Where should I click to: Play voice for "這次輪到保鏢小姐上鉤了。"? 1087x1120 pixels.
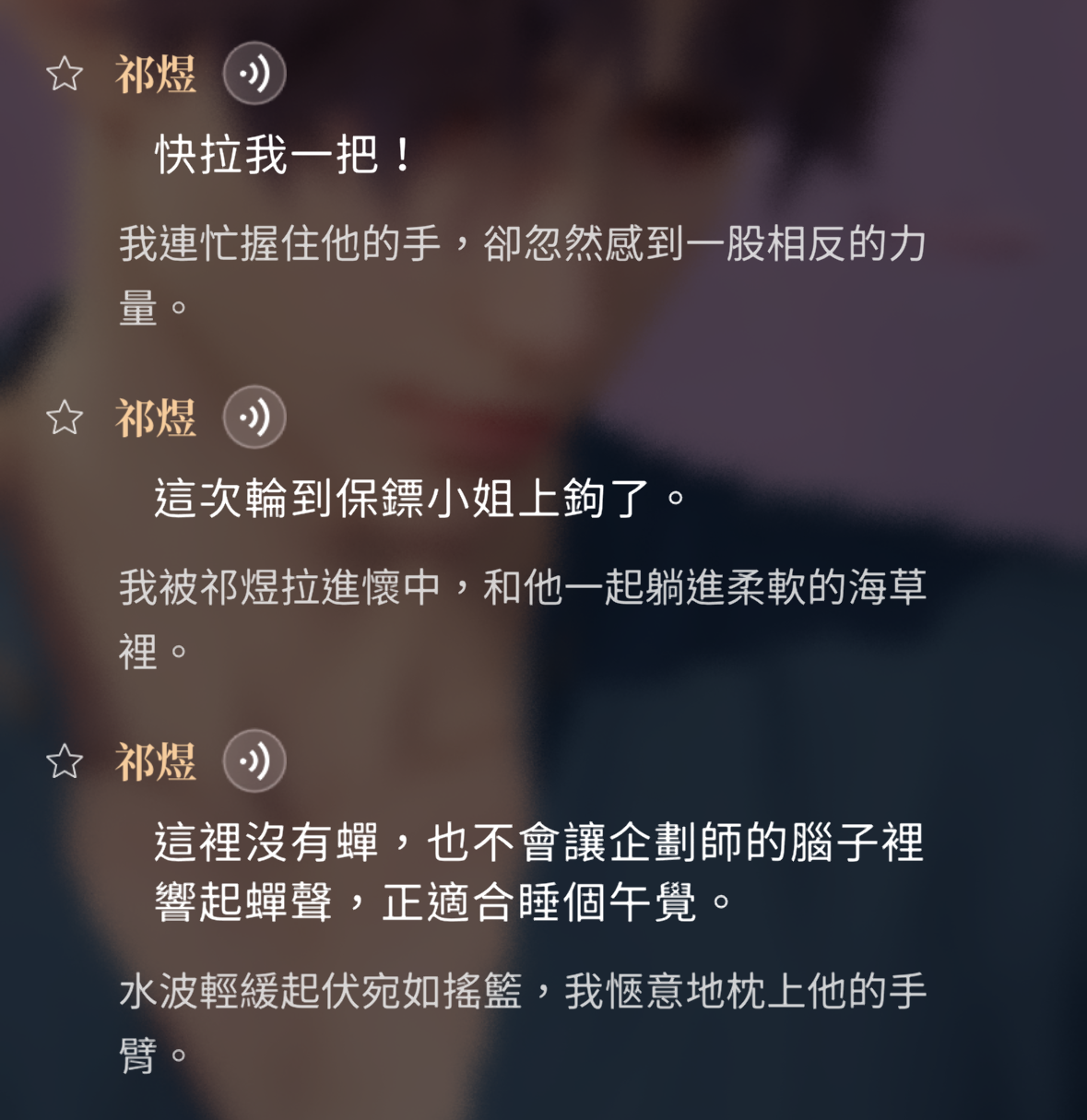pos(254,417)
